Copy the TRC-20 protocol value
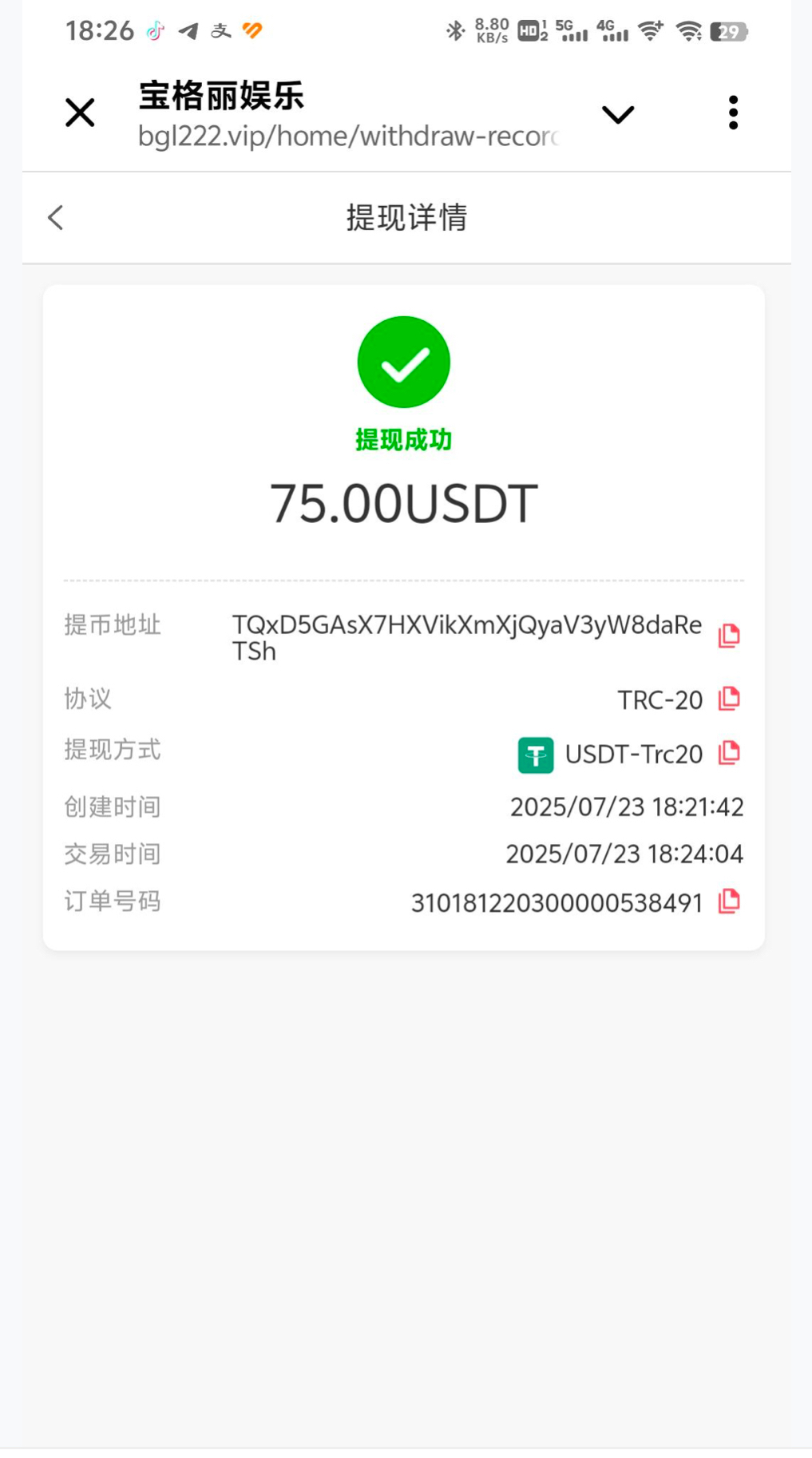 pos(729,699)
